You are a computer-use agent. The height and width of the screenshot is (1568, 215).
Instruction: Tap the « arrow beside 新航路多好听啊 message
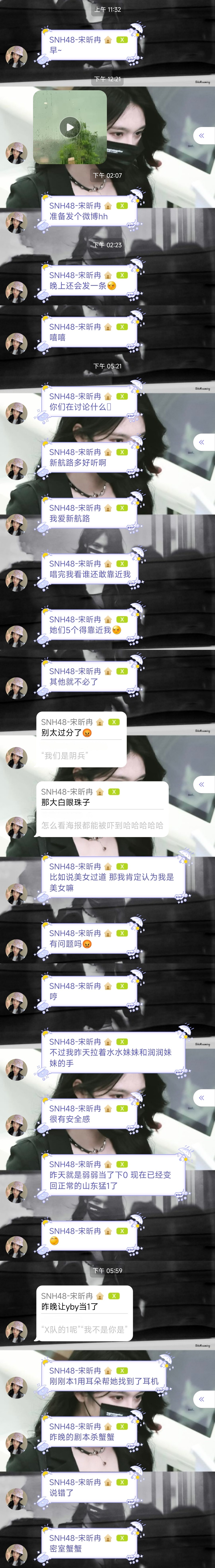pyautogui.click(x=202, y=442)
